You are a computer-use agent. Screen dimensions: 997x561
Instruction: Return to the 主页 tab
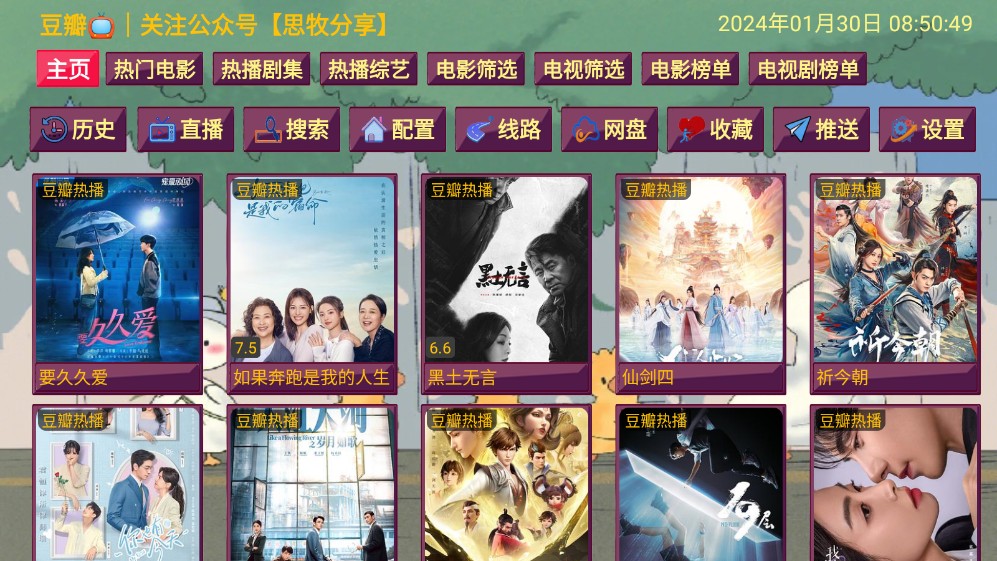pyautogui.click(x=68, y=70)
